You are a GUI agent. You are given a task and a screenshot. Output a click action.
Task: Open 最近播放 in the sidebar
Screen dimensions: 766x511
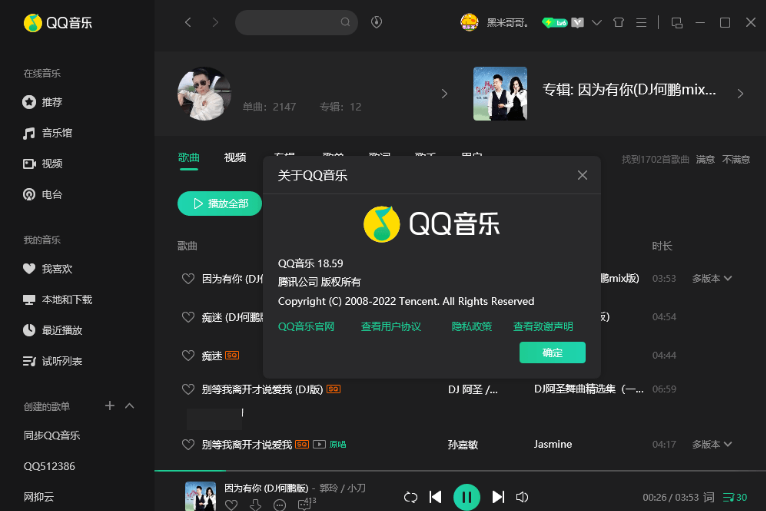click(61, 330)
